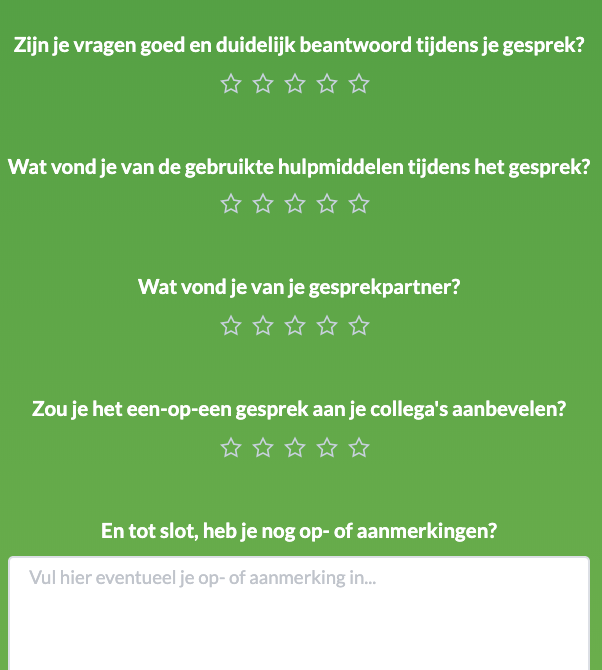602x670 pixels.
Task: Give two stars for aanbevelen question
Action: click(263, 448)
